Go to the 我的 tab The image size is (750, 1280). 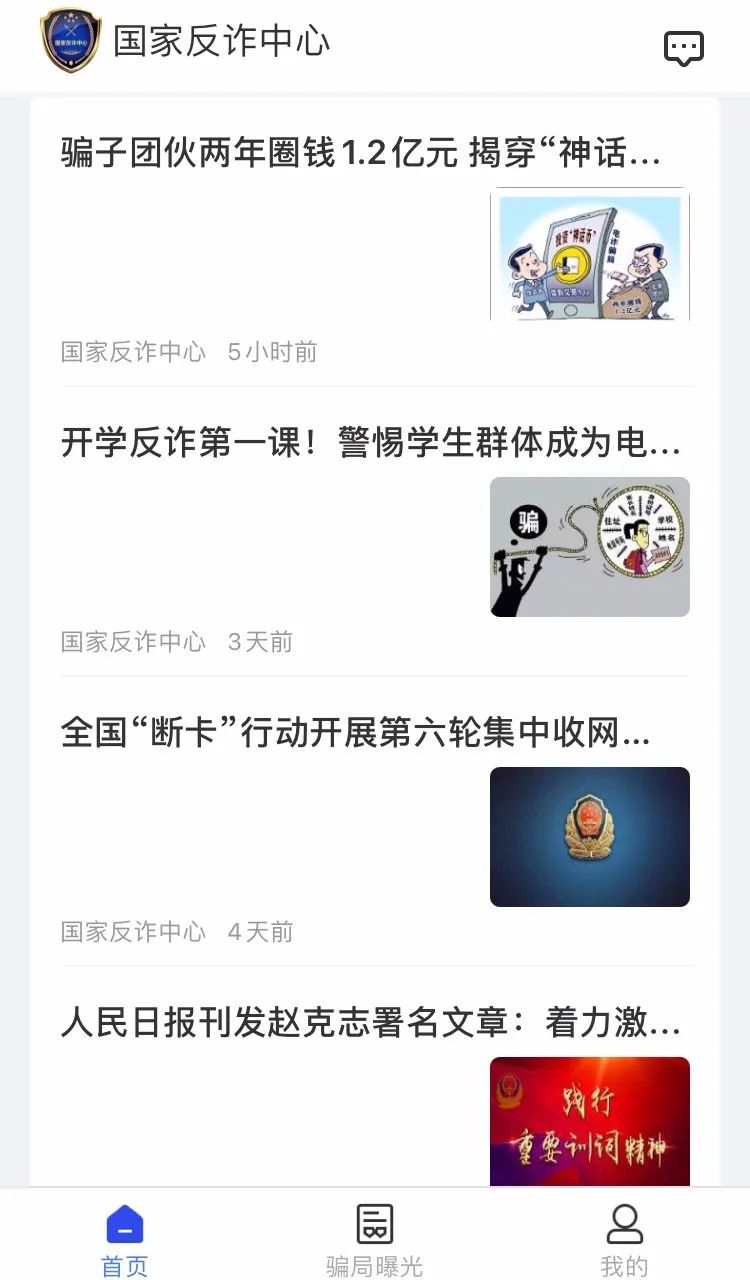624,1240
